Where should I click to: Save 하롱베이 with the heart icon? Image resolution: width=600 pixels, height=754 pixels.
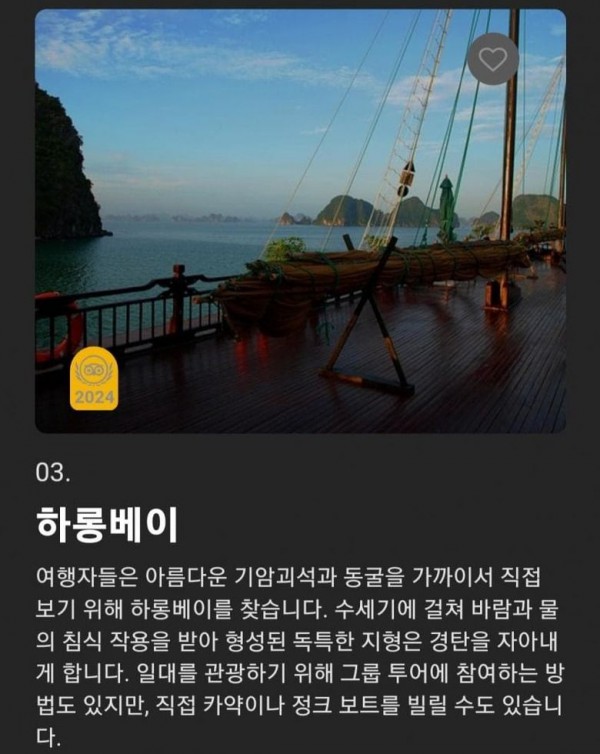[x=492, y=59]
